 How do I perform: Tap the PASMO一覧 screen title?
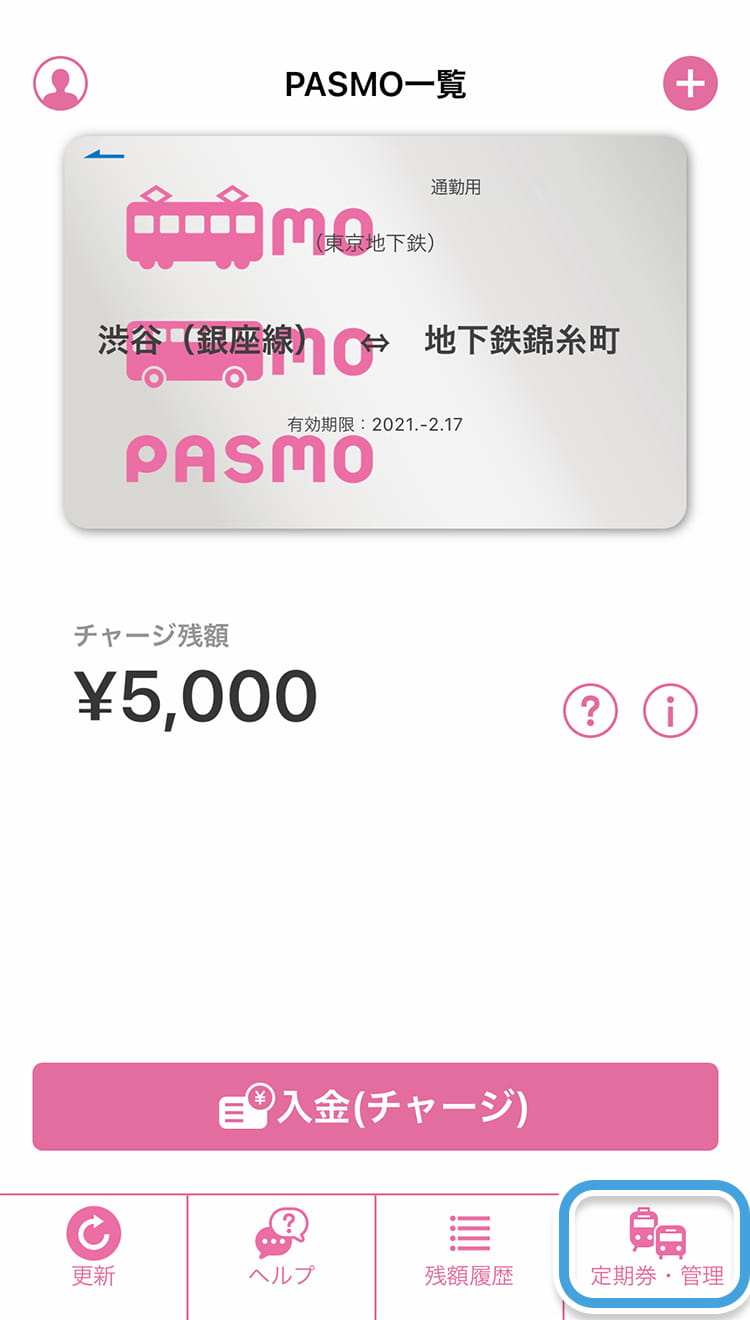pos(375,84)
